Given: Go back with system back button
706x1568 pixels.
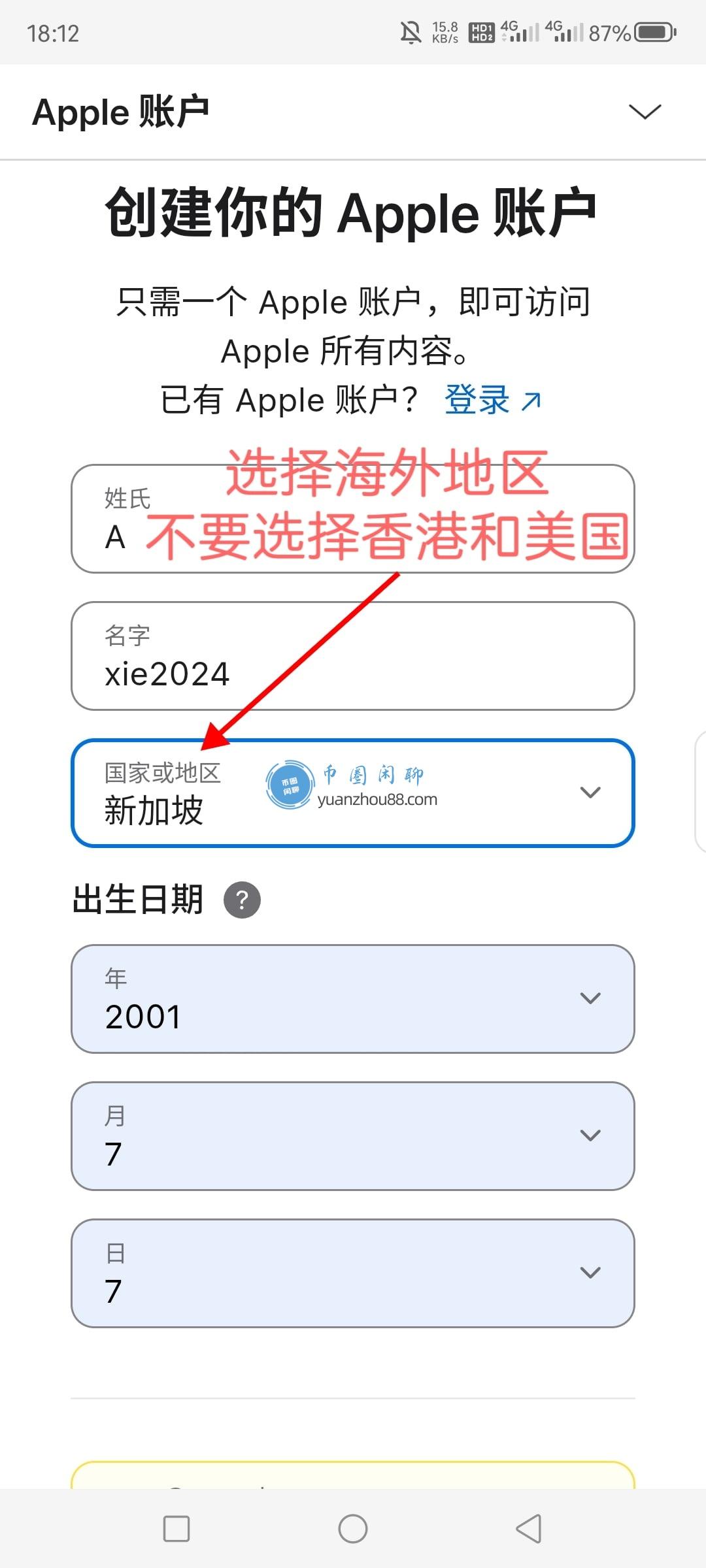Looking at the screenshot, I should click(x=529, y=1529).
